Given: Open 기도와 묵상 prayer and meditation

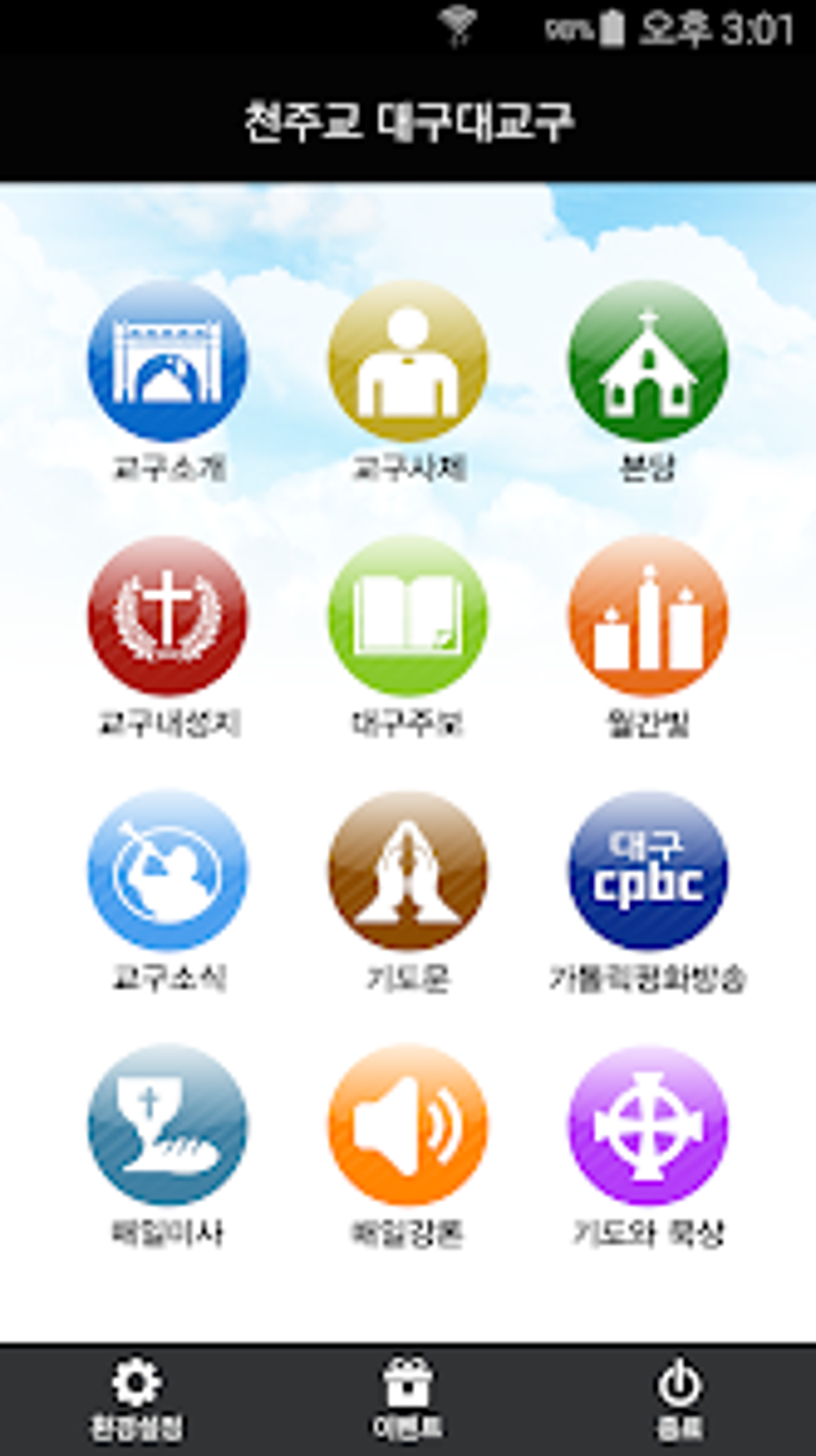Looking at the screenshot, I should pos(648,1125).
